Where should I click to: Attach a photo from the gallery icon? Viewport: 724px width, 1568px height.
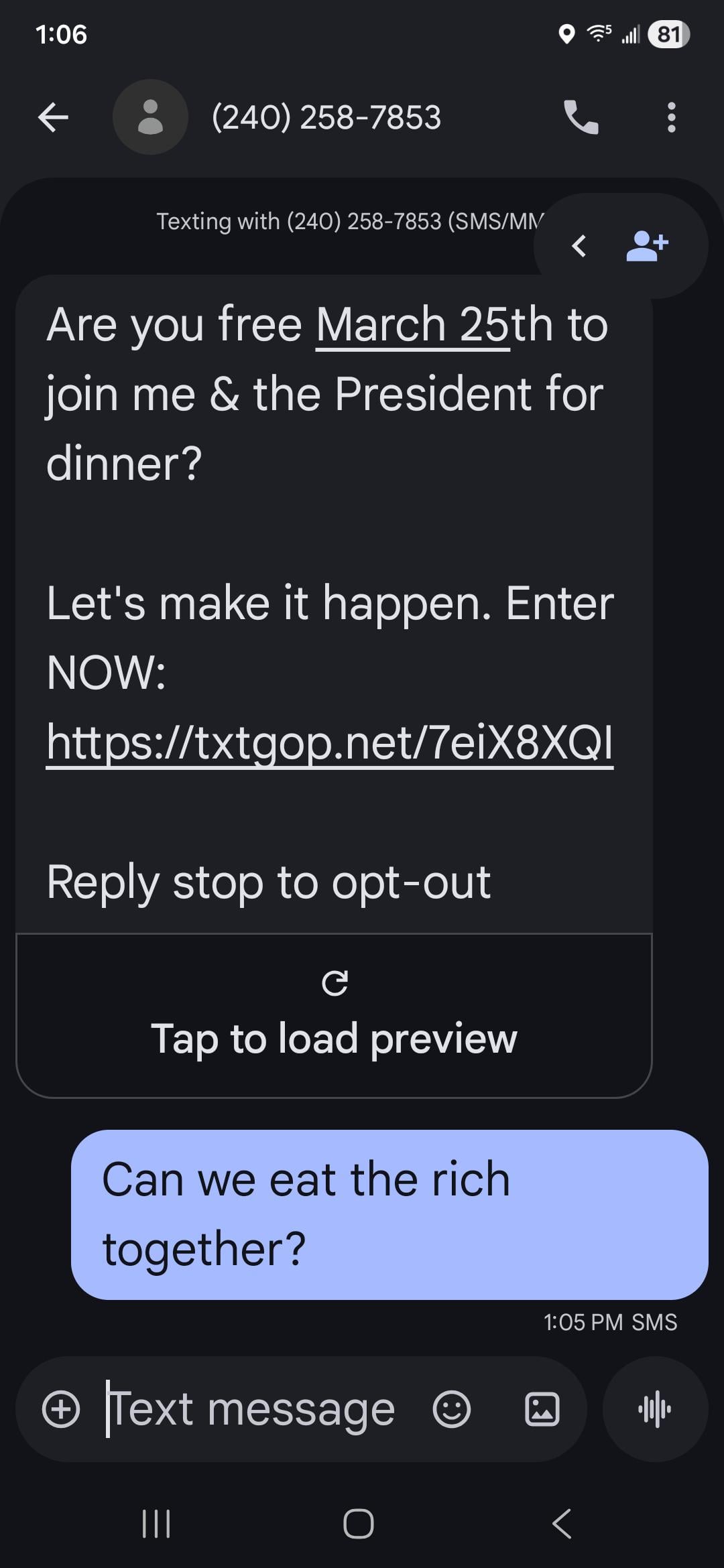[x=542, y=1409]
